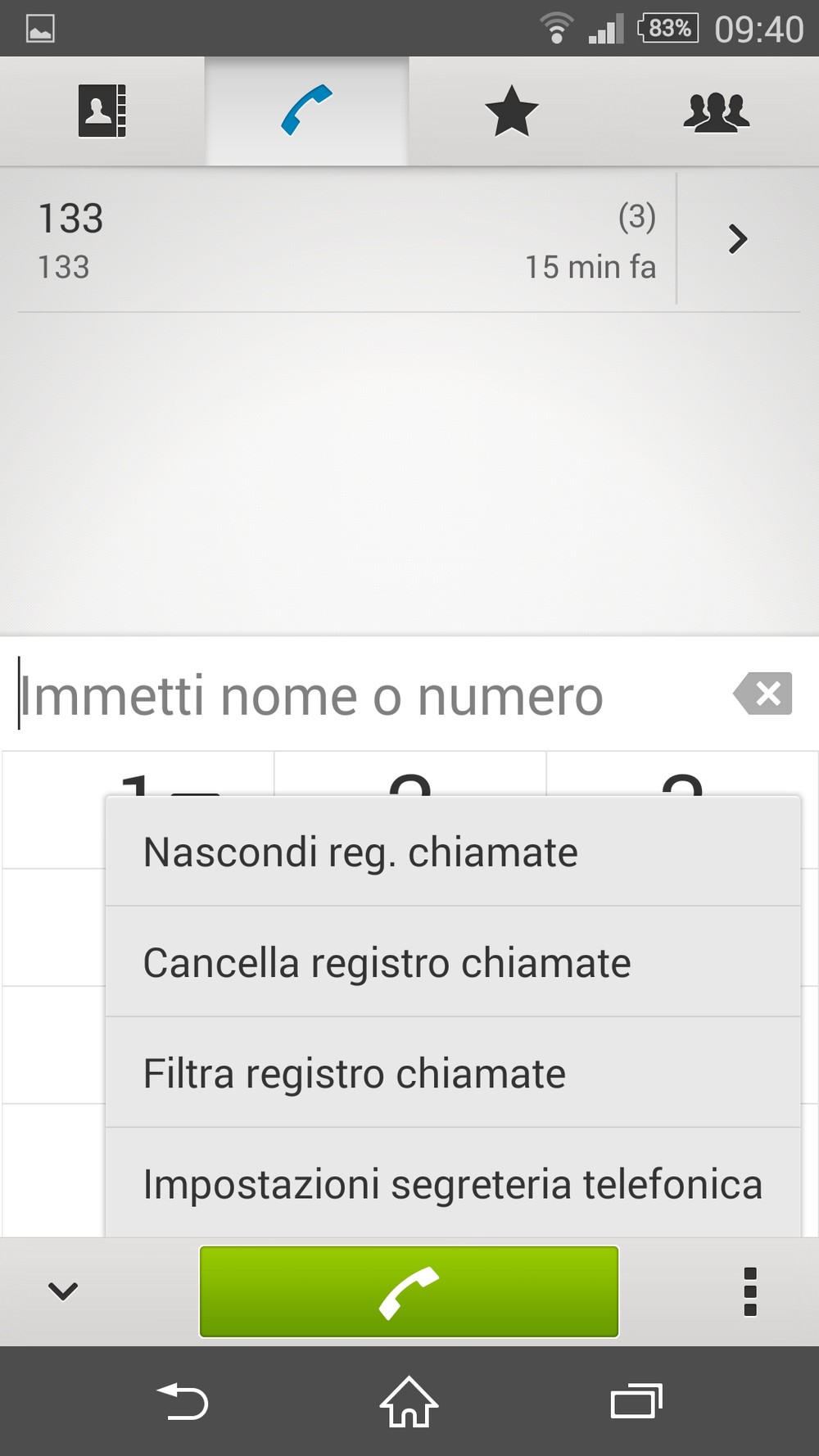Tap the backspace delete icon
This screenshot has width=819, height=1456.
coord(762,694)
